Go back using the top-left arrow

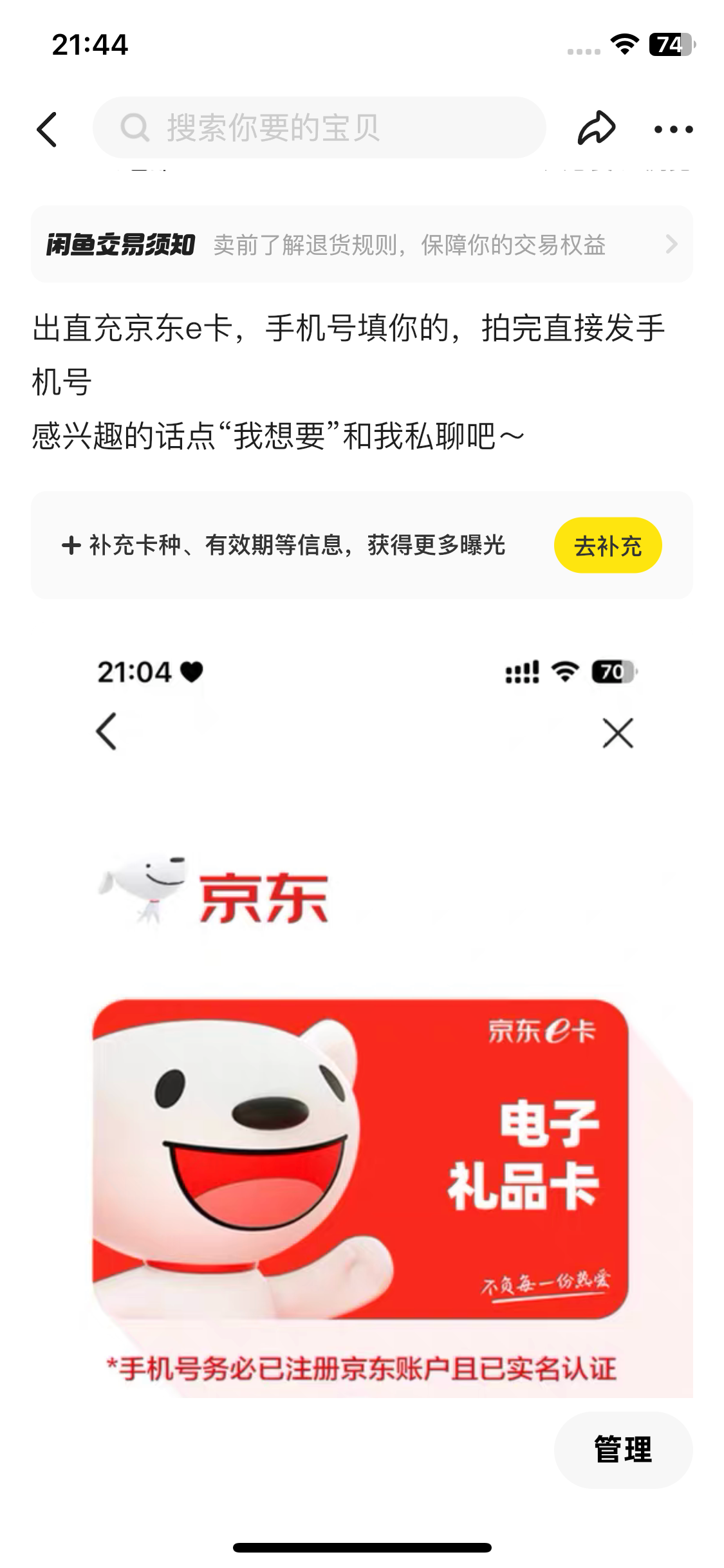(x=48, y=129)
